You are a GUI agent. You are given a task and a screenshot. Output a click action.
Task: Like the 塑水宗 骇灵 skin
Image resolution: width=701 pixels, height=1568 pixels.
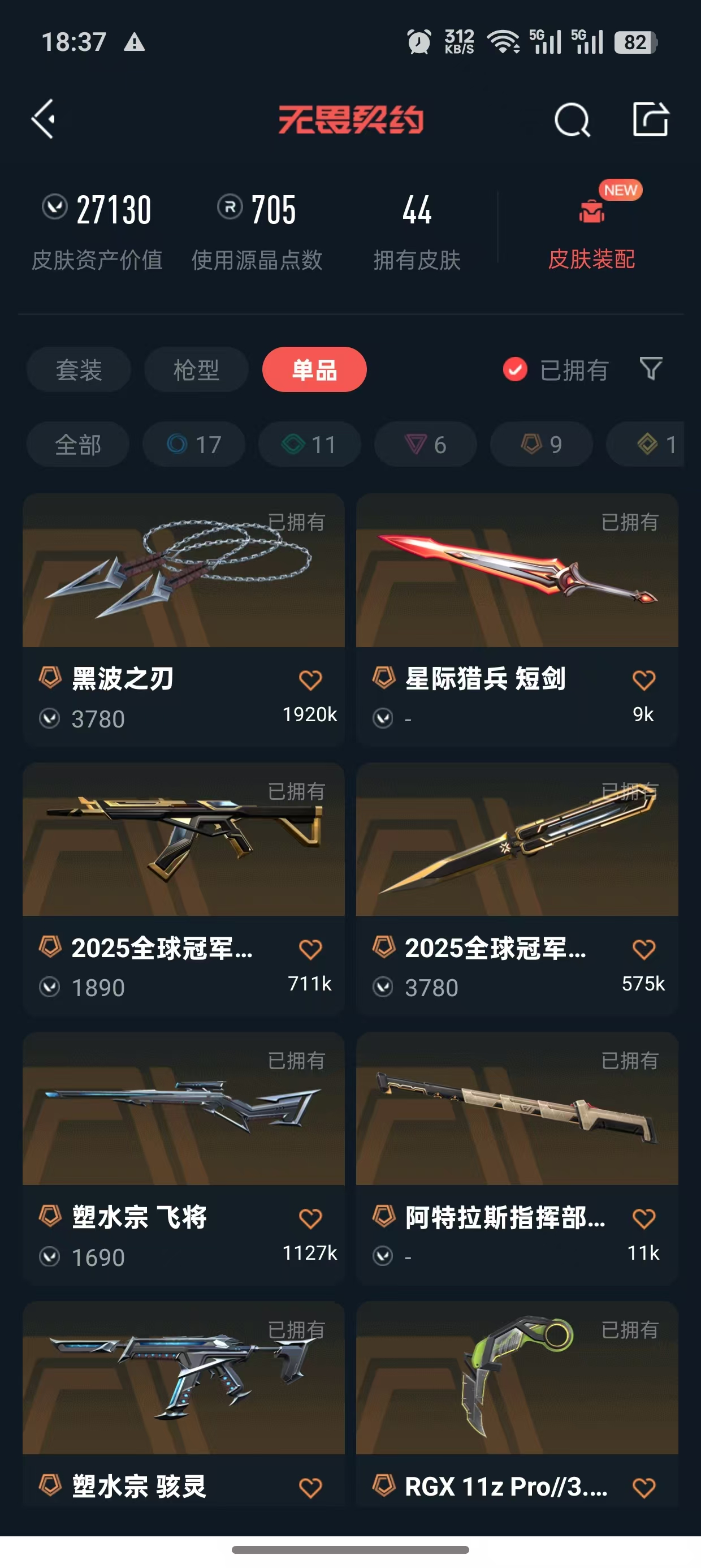coord(310,1488)
